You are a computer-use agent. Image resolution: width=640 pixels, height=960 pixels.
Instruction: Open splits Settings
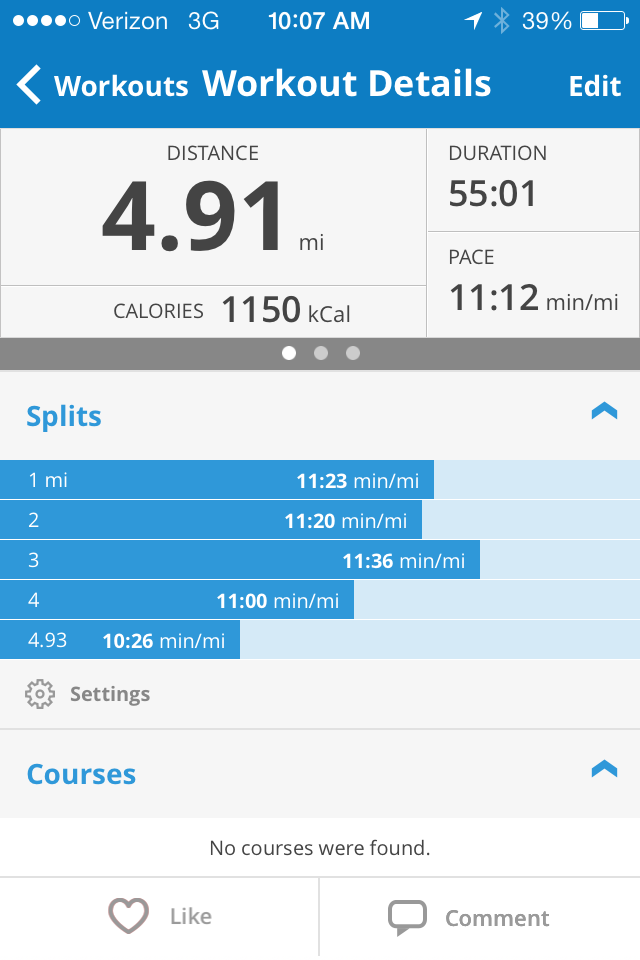(88, 694)
